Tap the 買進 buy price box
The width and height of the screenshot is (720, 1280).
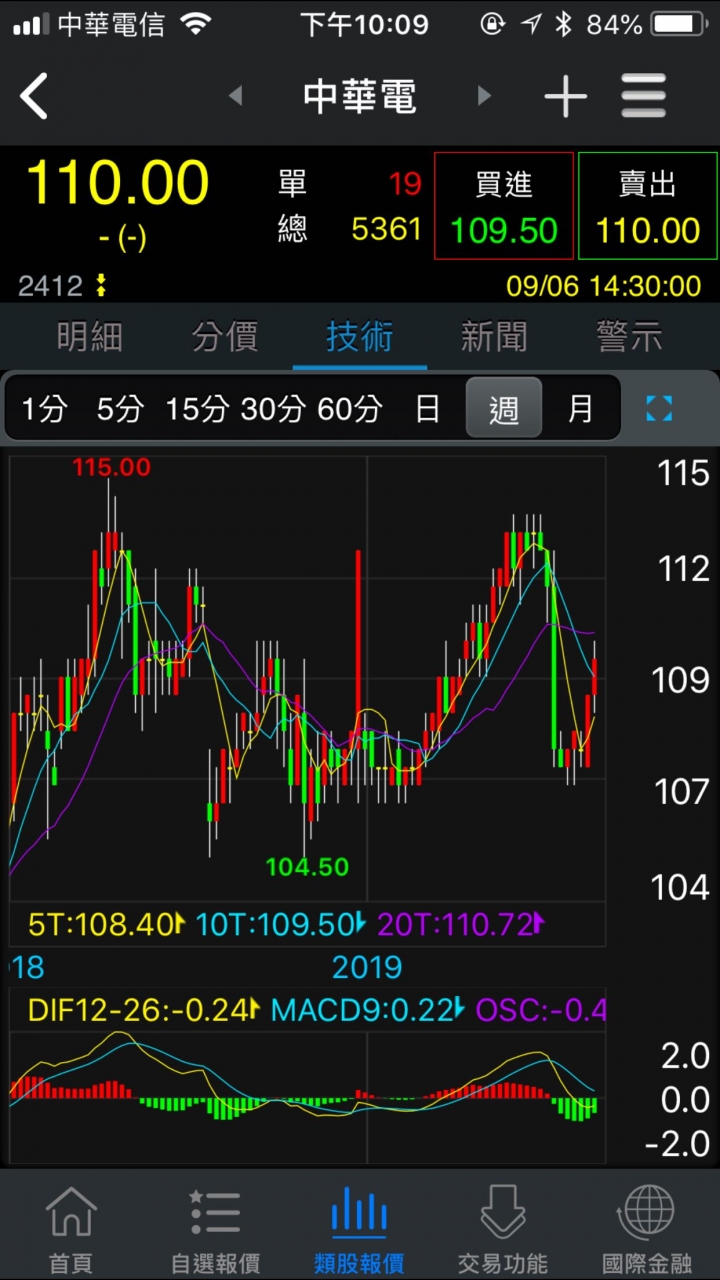504,207
